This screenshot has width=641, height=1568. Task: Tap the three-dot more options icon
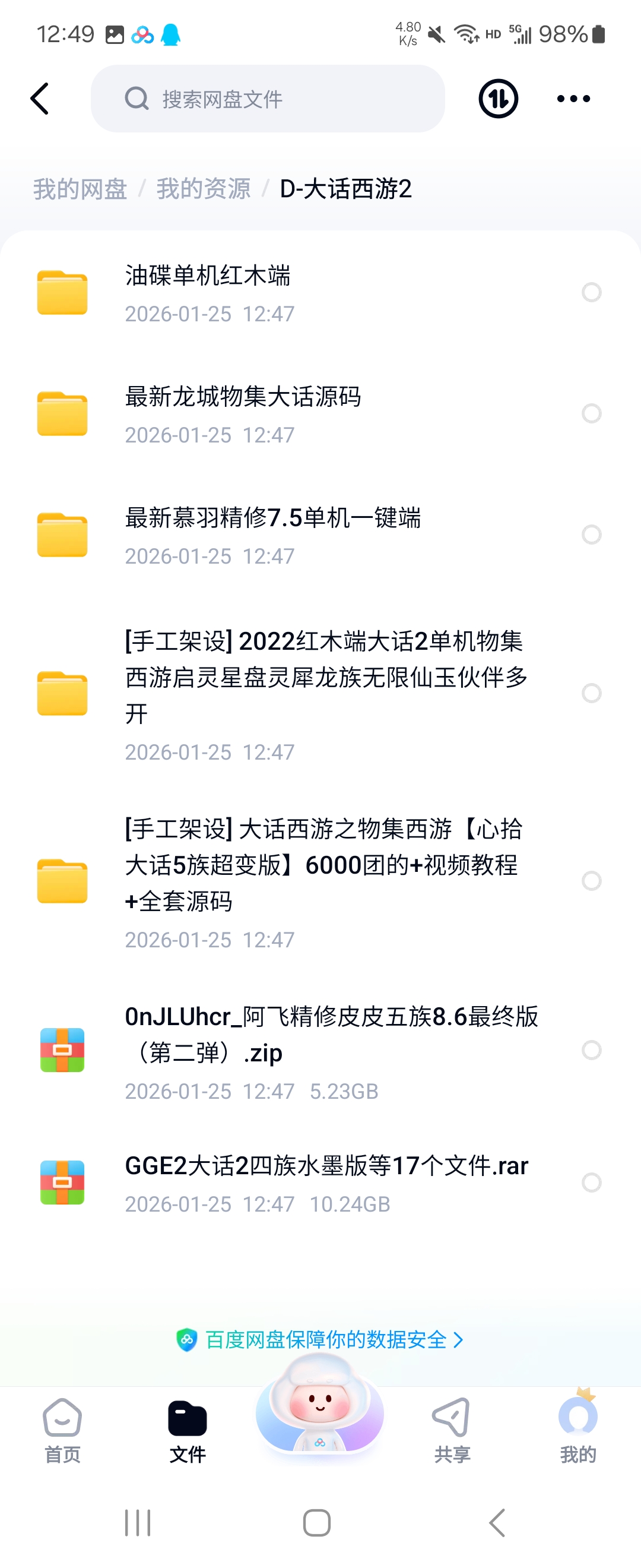coord(572,98)
